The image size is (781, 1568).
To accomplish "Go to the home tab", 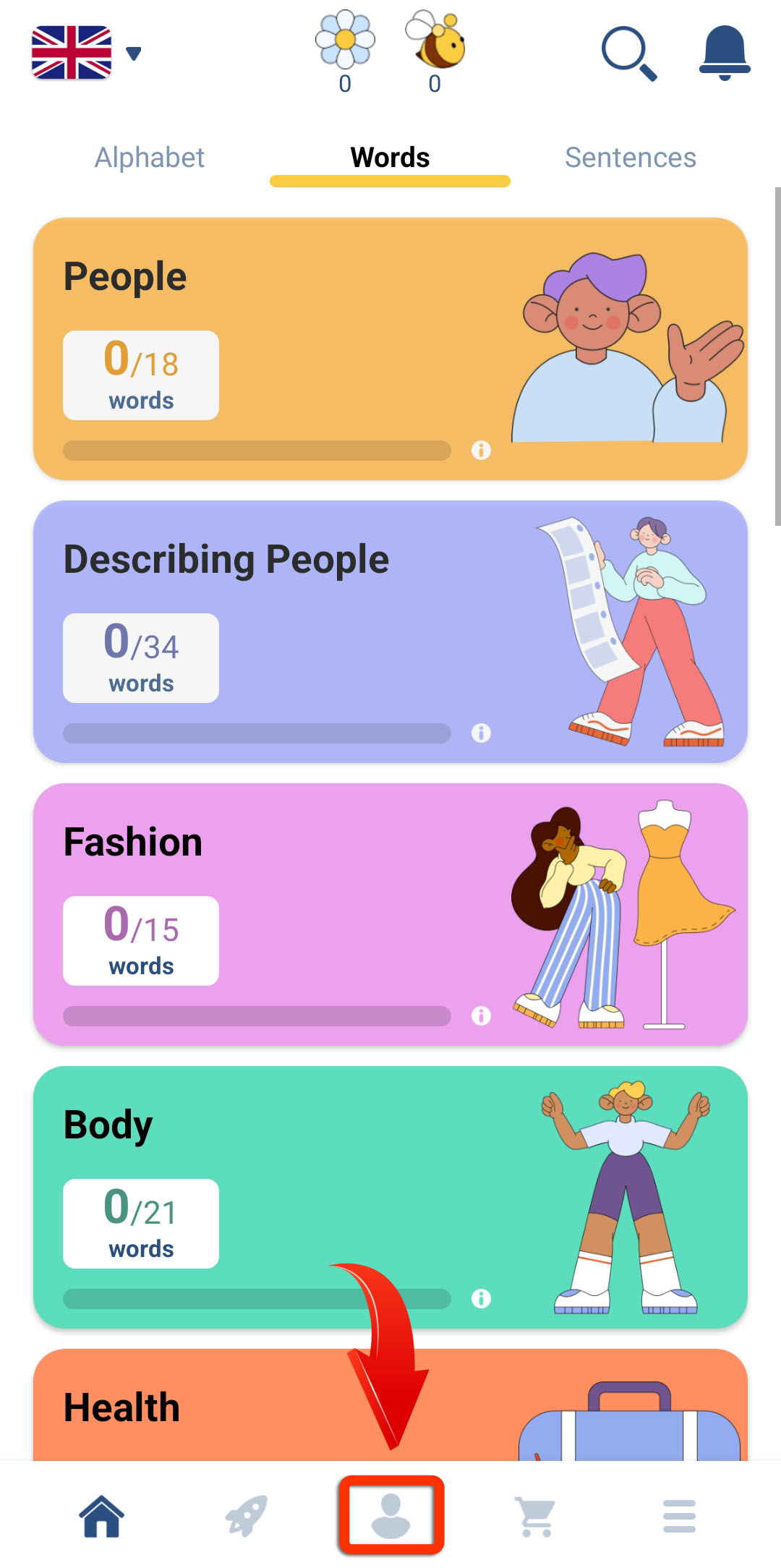I will click(102, 1516).
